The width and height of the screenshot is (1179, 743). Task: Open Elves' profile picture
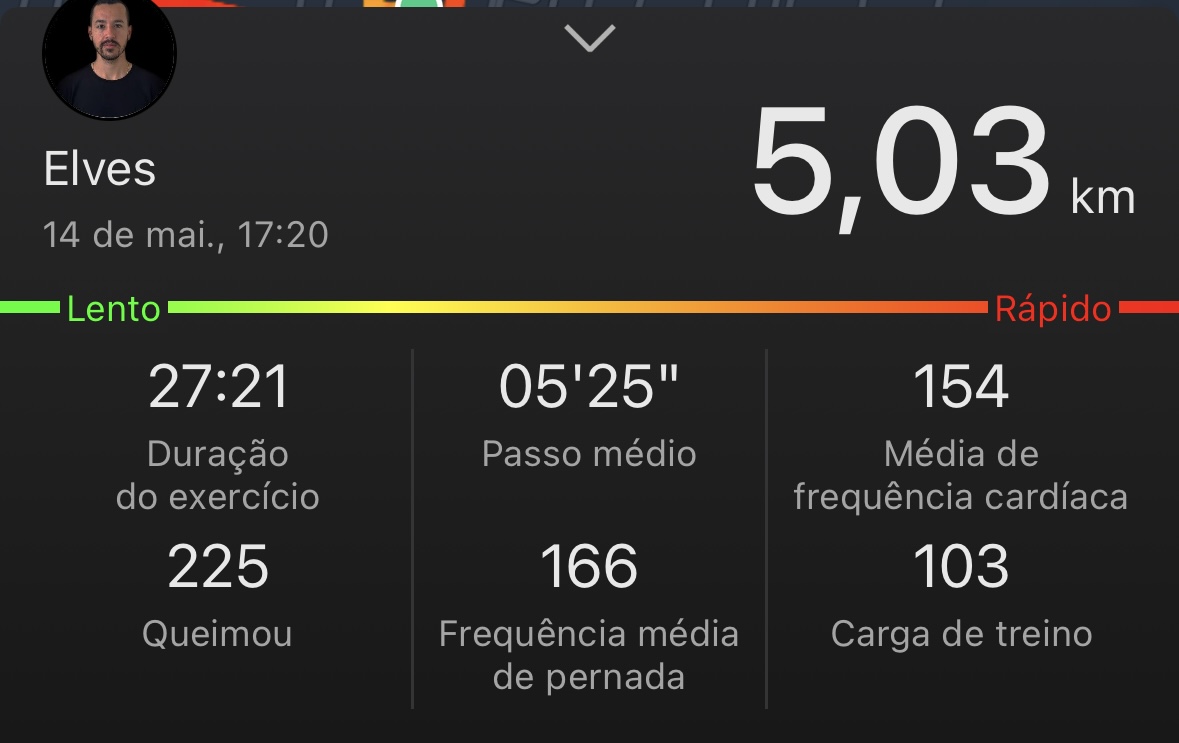click(109, 55)
